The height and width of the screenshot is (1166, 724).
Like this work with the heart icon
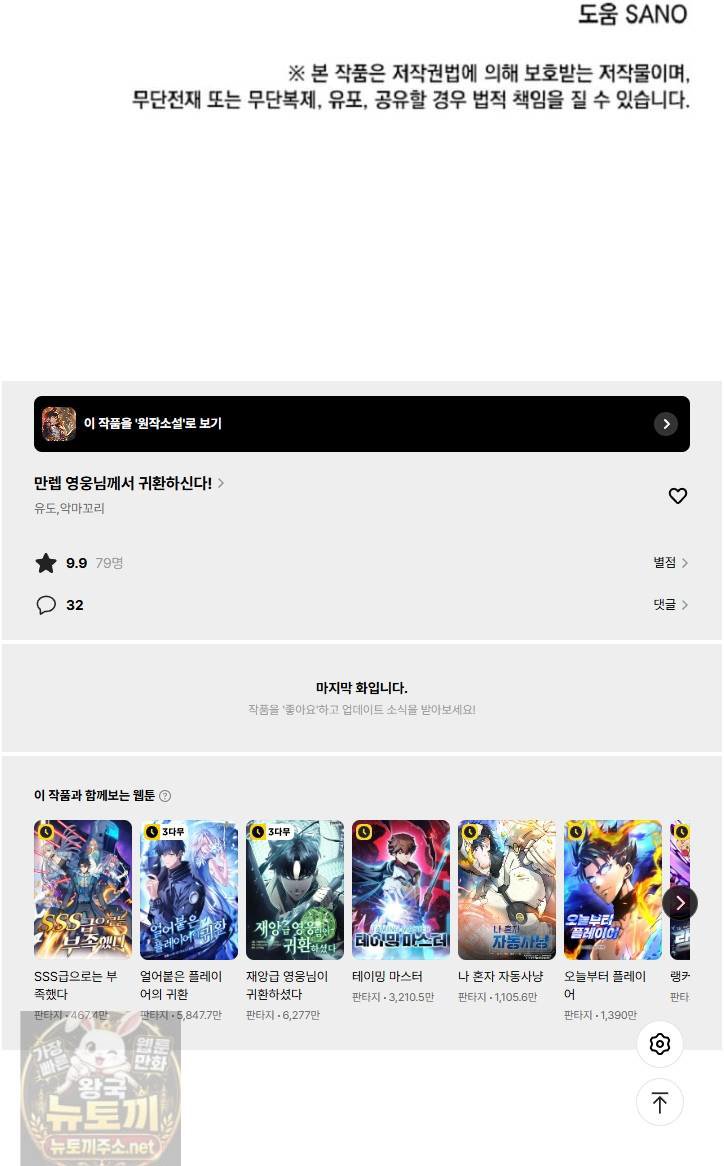click(677, 495)
